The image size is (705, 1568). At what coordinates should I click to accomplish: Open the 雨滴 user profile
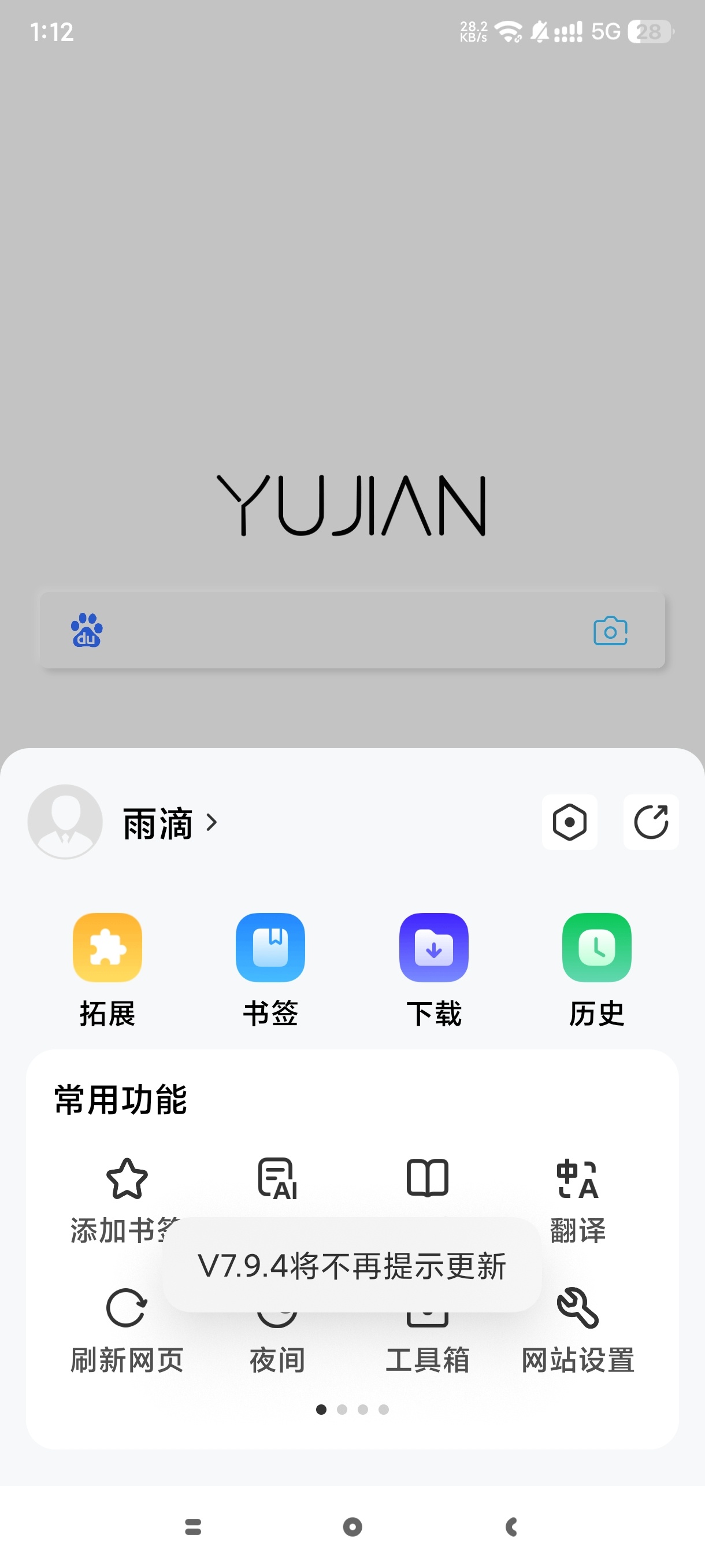157,823
